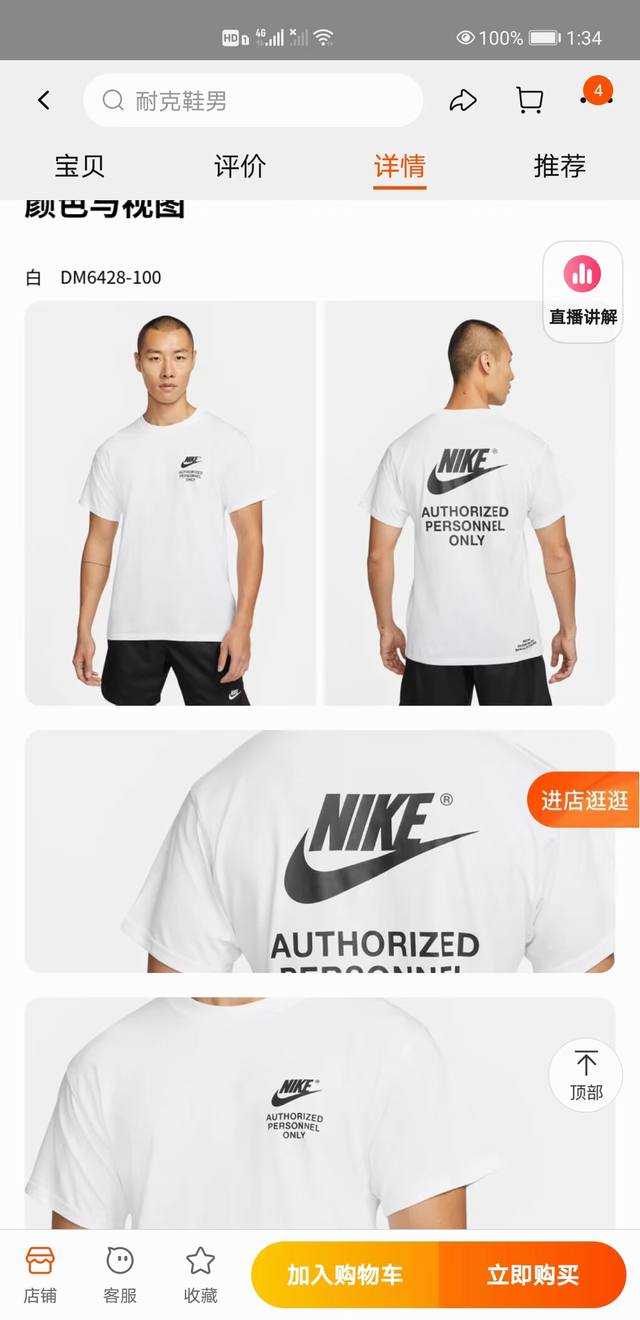This screenshot has width=640, height=1320.
Task: Tap 立即购买 to buy now
Action: point(532,1275)
